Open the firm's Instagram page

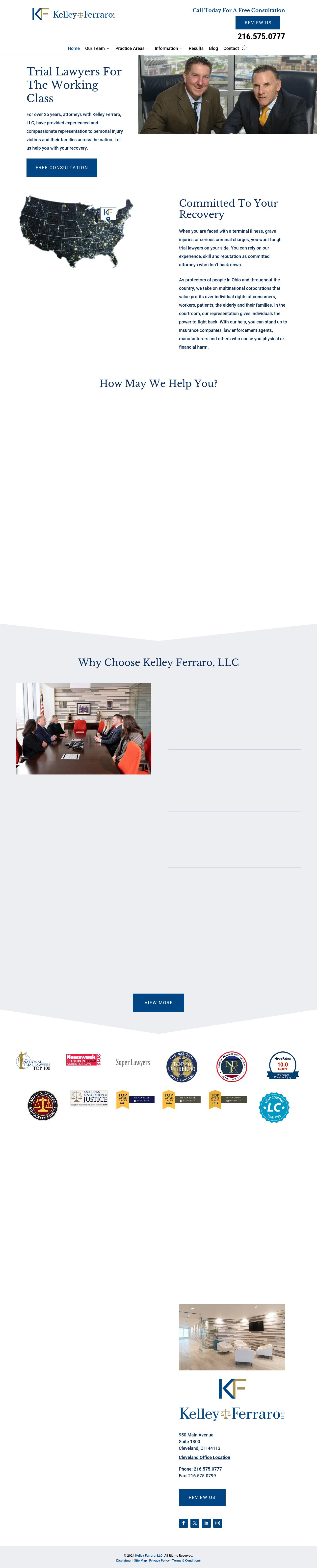click(x=218, y=1523)
